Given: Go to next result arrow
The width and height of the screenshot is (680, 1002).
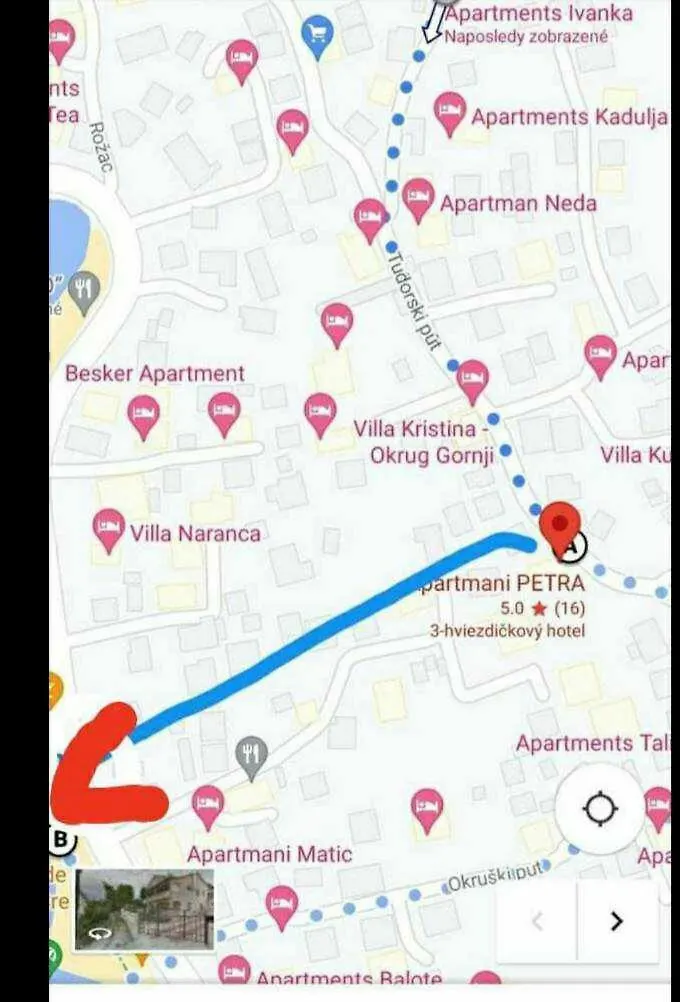Looking at the screenshot, I should (617, 921).
